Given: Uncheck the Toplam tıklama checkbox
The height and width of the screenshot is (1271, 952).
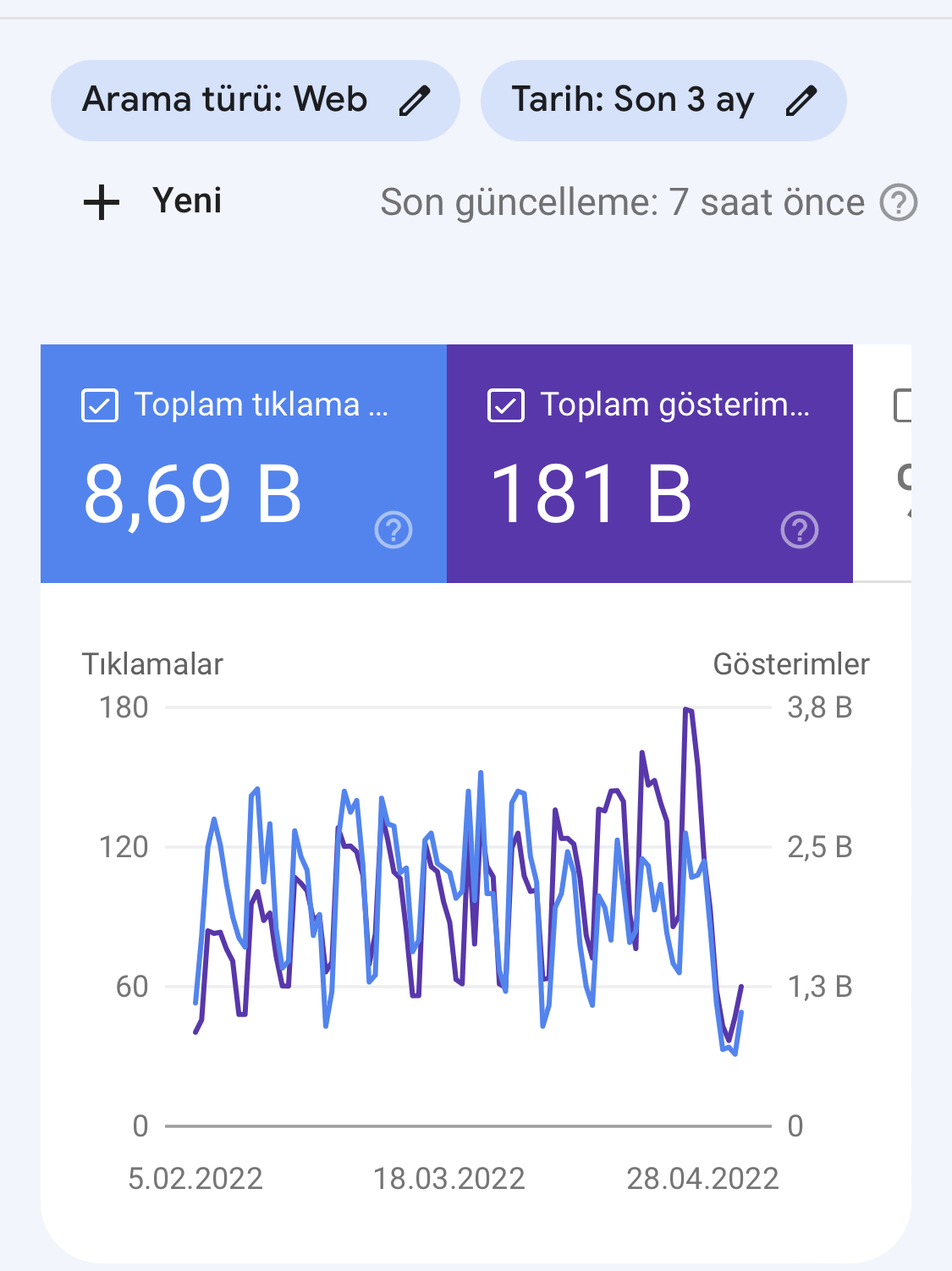Looking at the screenshot, I should pos(100,405).
